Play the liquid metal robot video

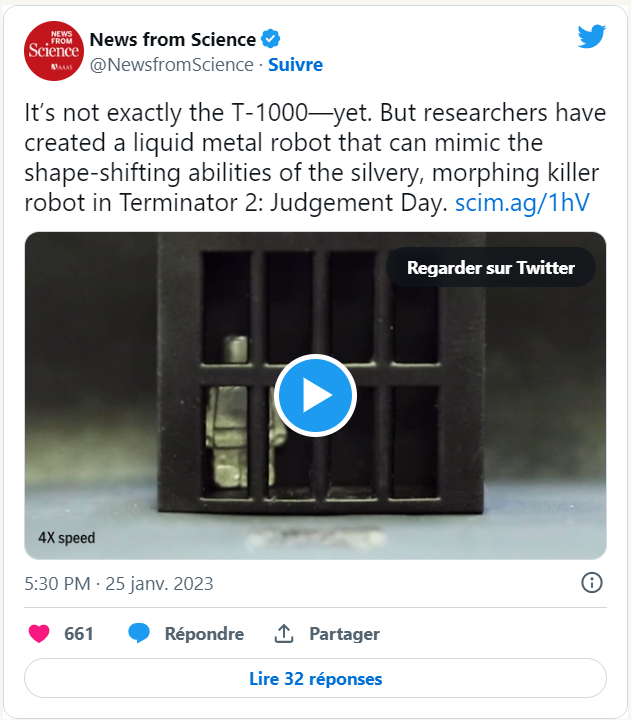click(315, 396)
